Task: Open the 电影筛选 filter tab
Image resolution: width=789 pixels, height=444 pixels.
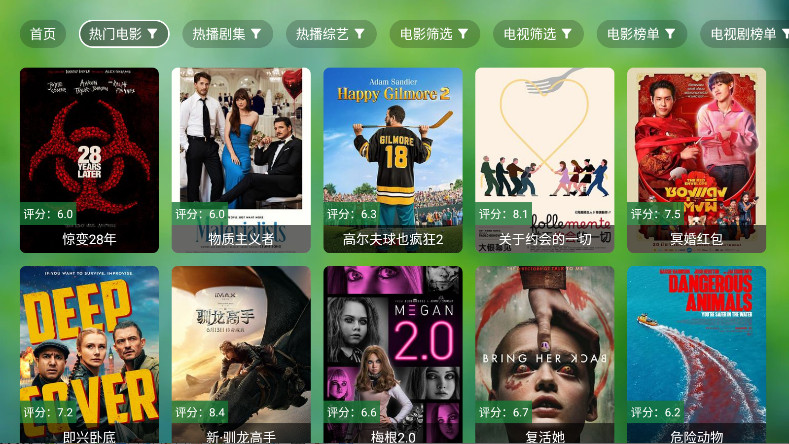Action: pyautogui.click(x=435, y=34)
